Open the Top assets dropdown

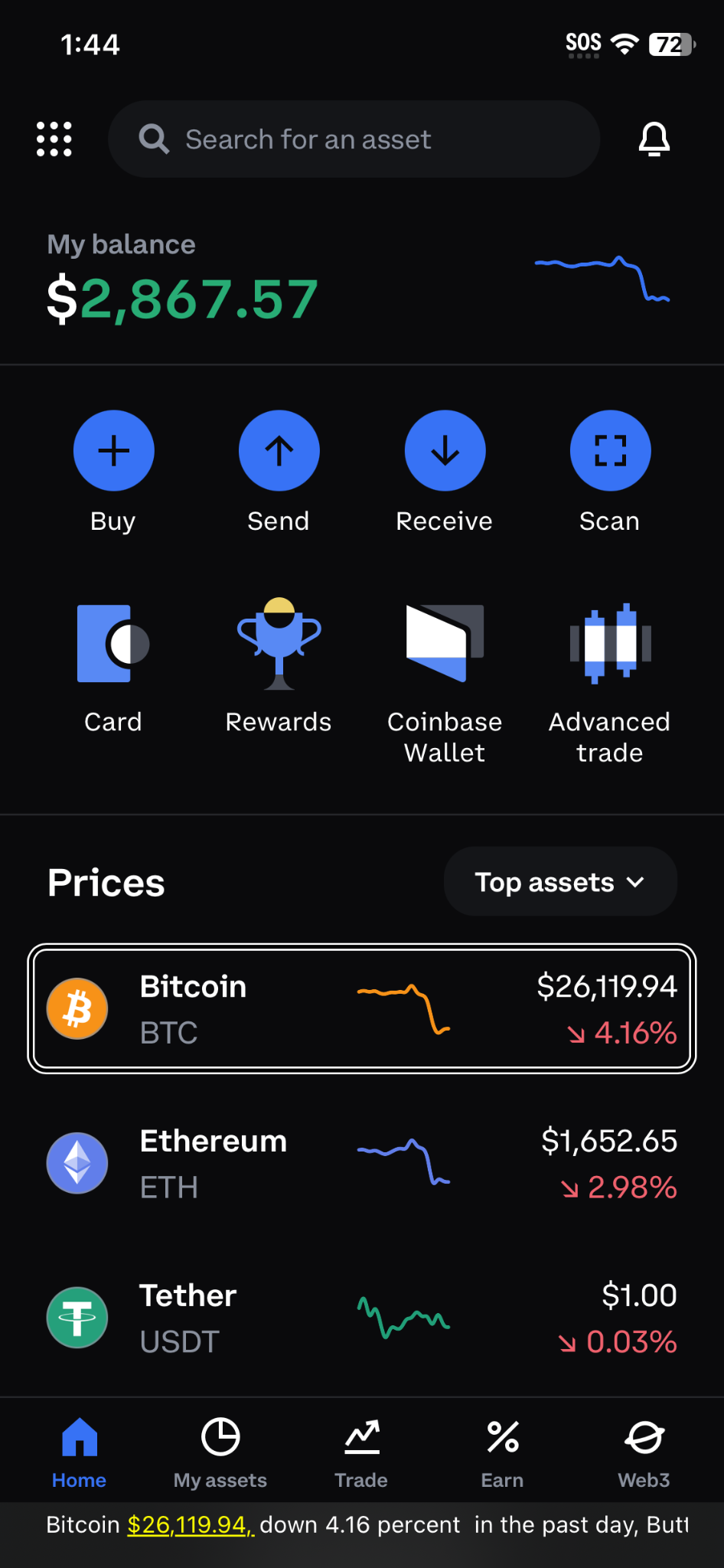coord(559,882)
